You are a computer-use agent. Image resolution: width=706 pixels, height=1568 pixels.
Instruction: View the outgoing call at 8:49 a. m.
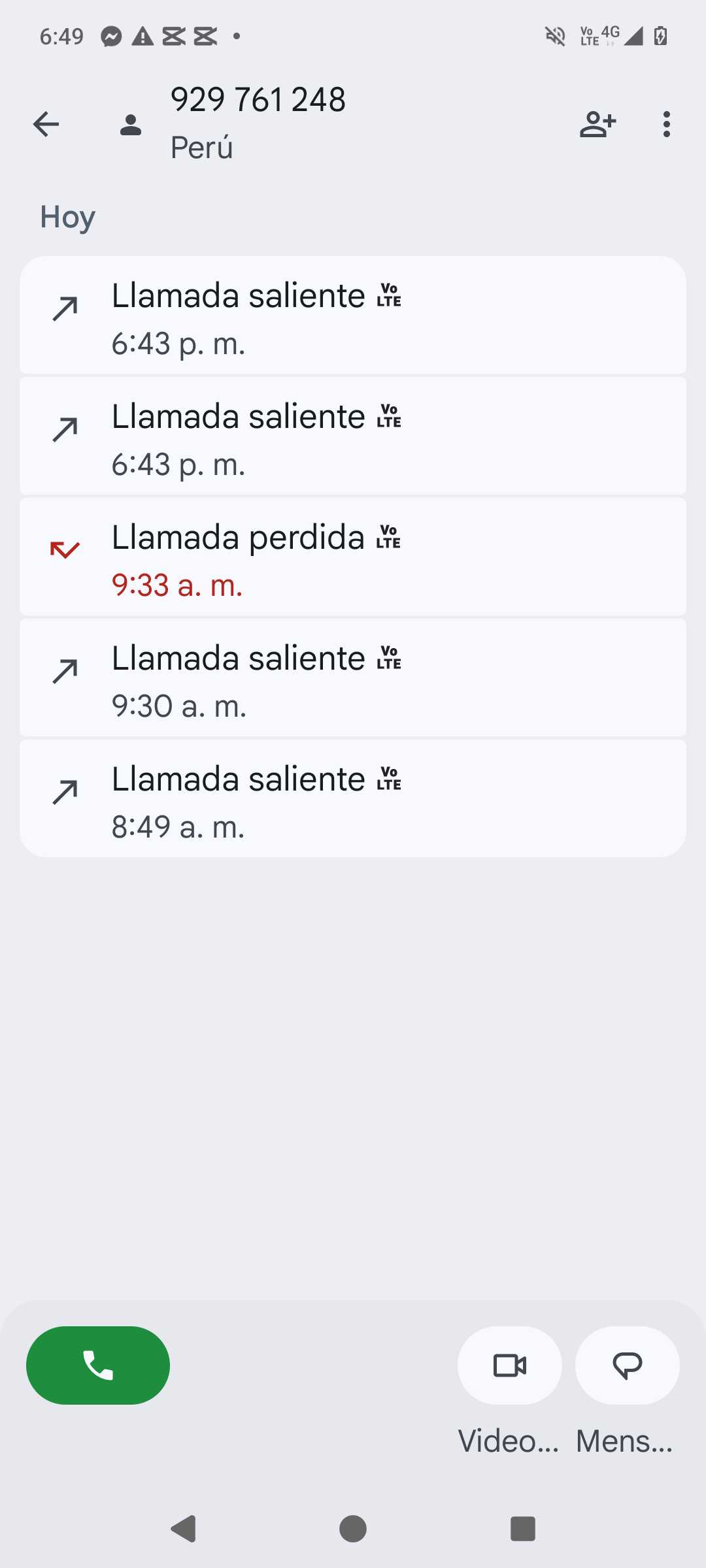point(353,799)
